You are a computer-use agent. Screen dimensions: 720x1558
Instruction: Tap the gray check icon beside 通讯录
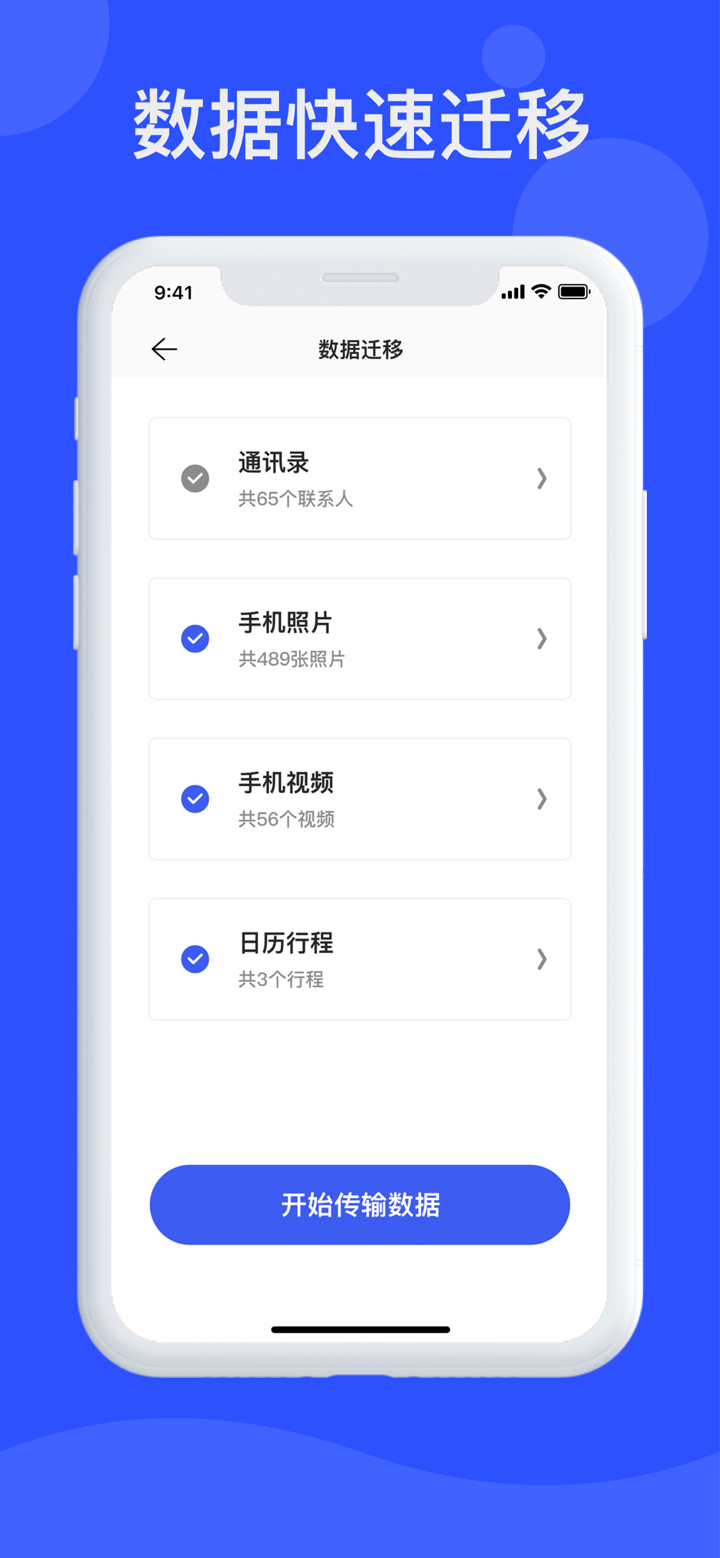tap(195, 478)
